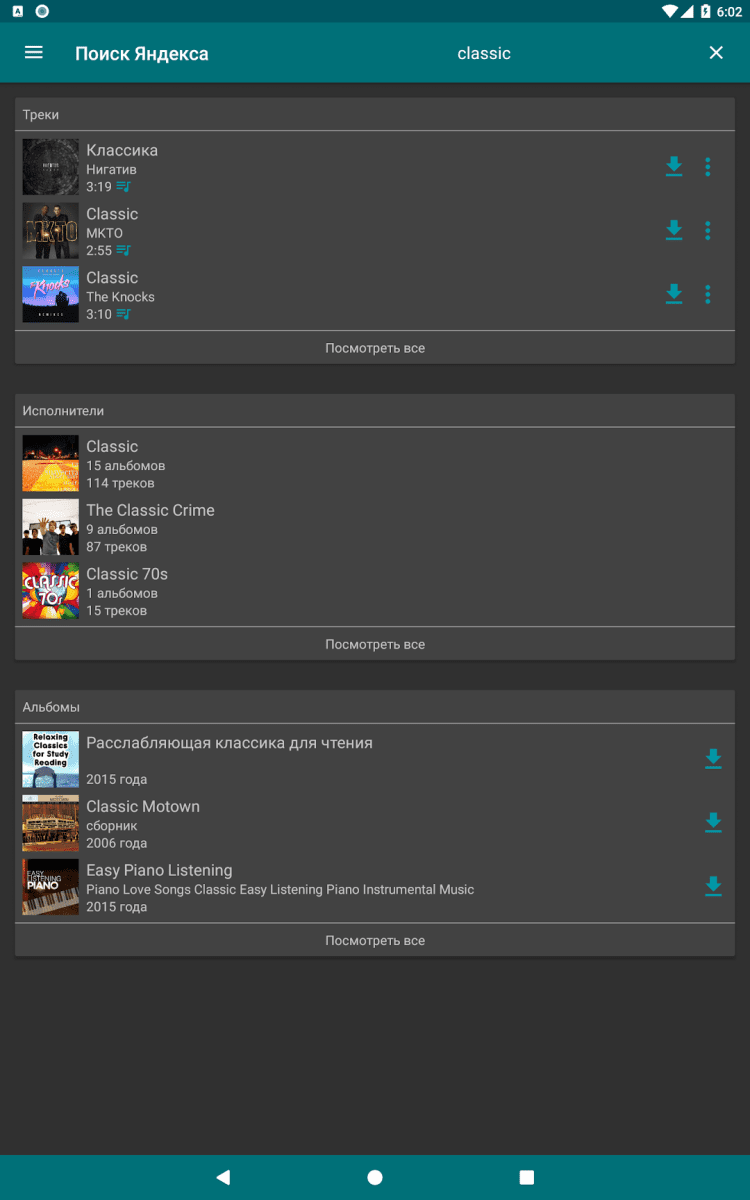Edit the 'classic' search field
The width and height of the screenshot is (750, 1200).
click(484, 54)
